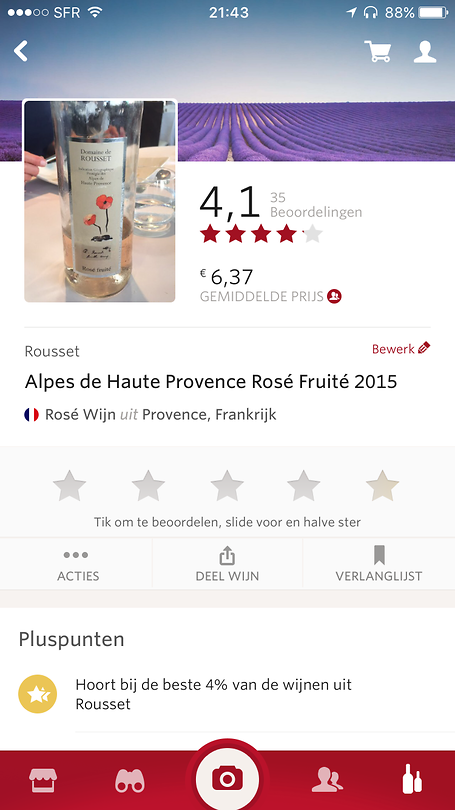This screenshot has width=455, height=810.
Task: Open the average price info icon
Action: click(334, 297)
